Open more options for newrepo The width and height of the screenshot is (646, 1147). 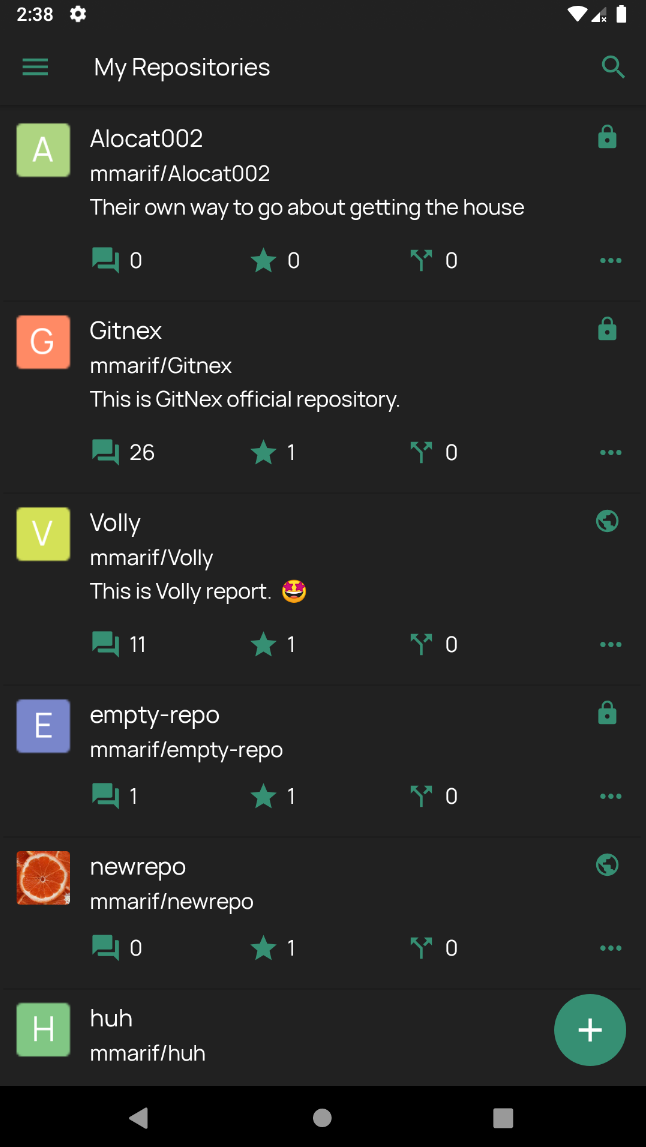(610, 949)
